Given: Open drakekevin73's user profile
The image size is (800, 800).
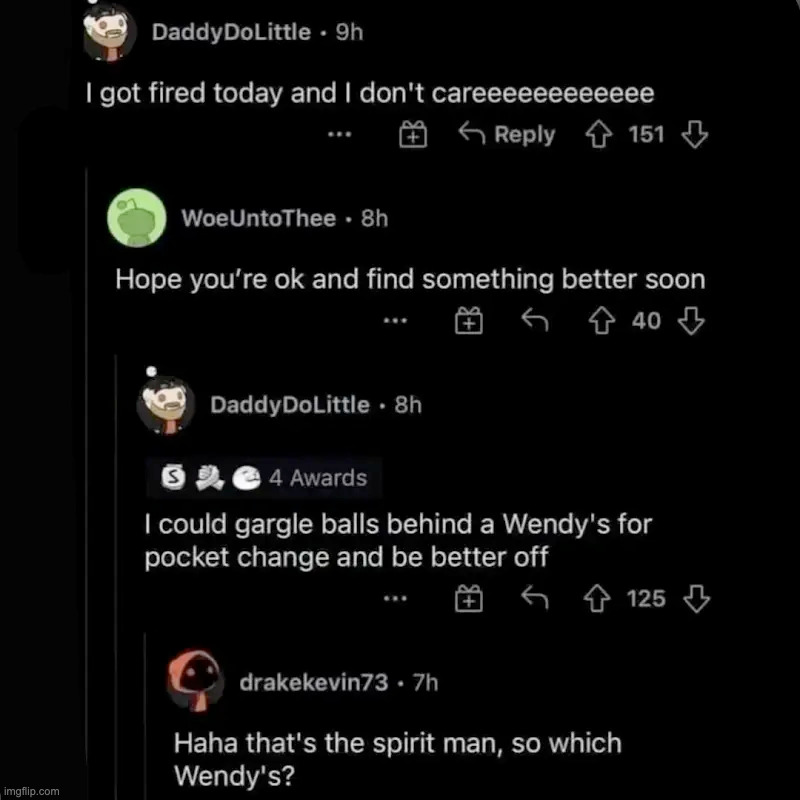Looking at the screenshot, I should pyautogui.click(x=312, y=683).
